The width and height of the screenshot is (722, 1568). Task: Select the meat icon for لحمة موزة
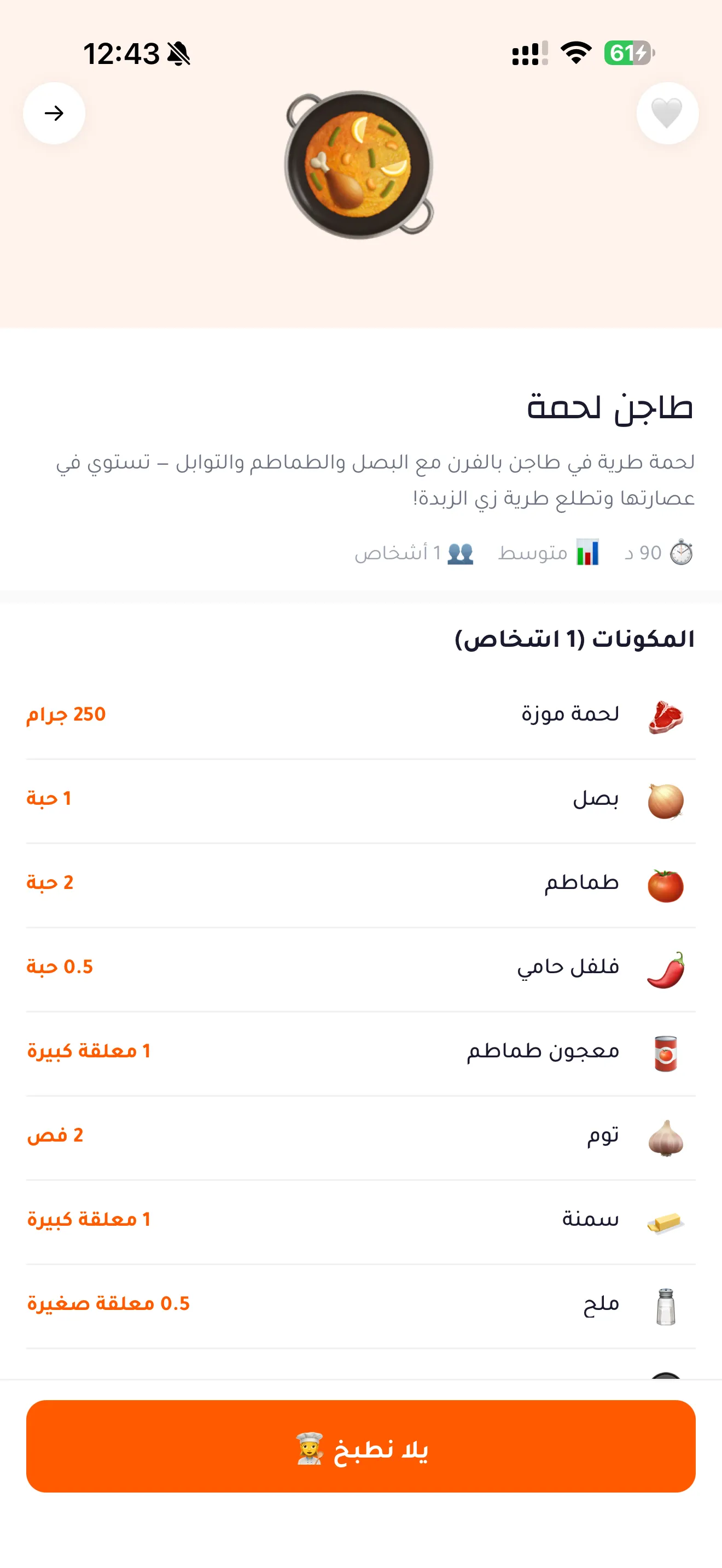point(666,717)
